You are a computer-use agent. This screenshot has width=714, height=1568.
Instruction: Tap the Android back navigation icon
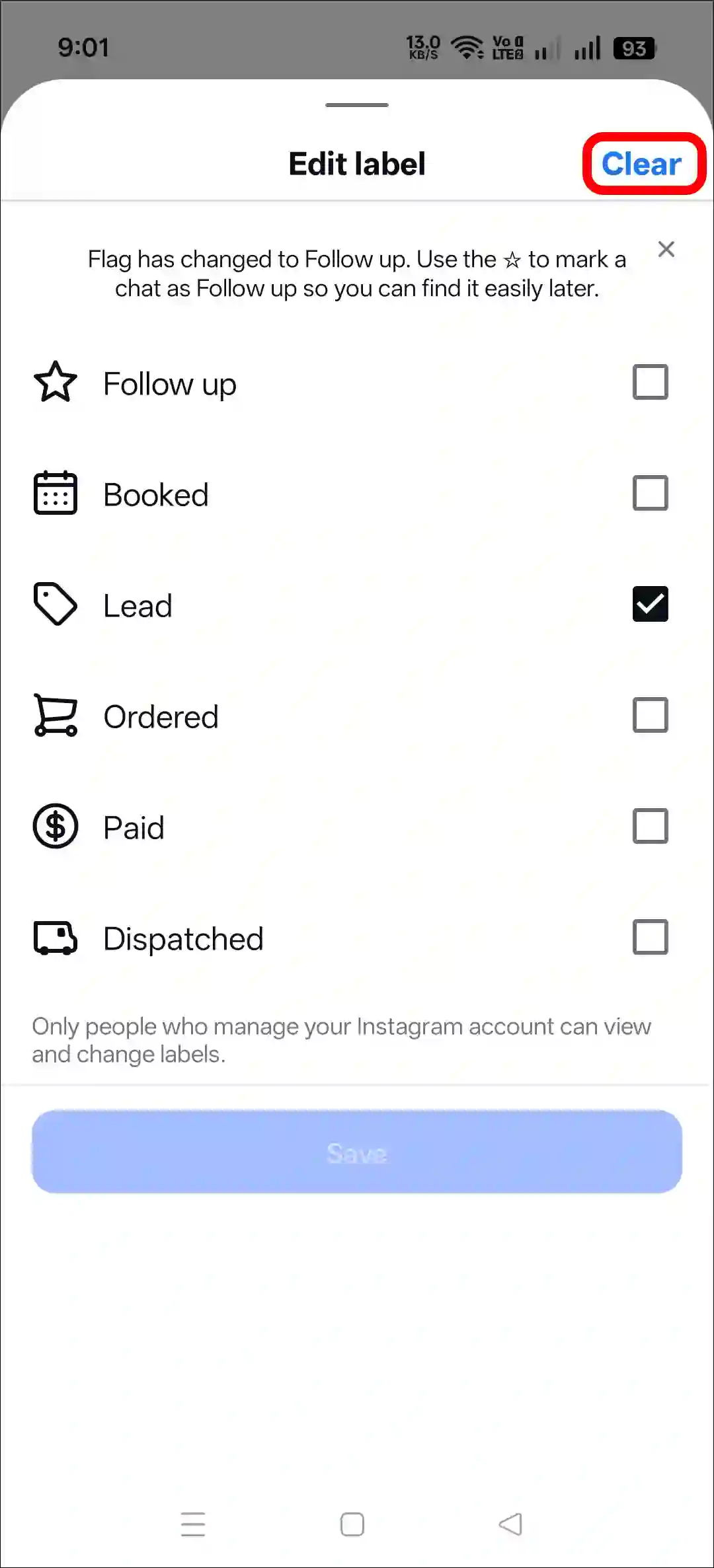point(509,1524)
